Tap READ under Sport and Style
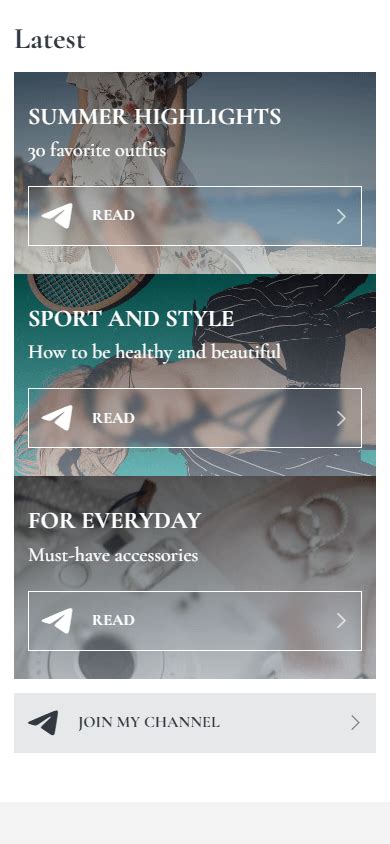 coord(195,418)
